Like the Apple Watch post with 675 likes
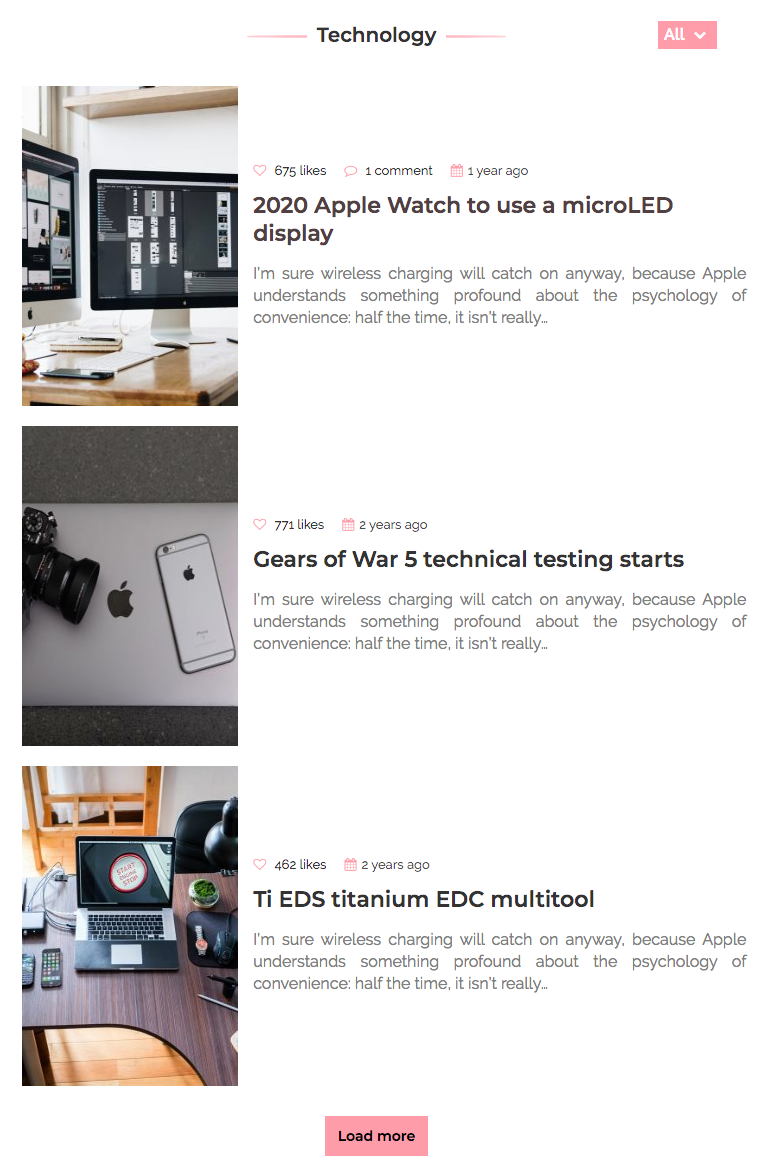 260,171
